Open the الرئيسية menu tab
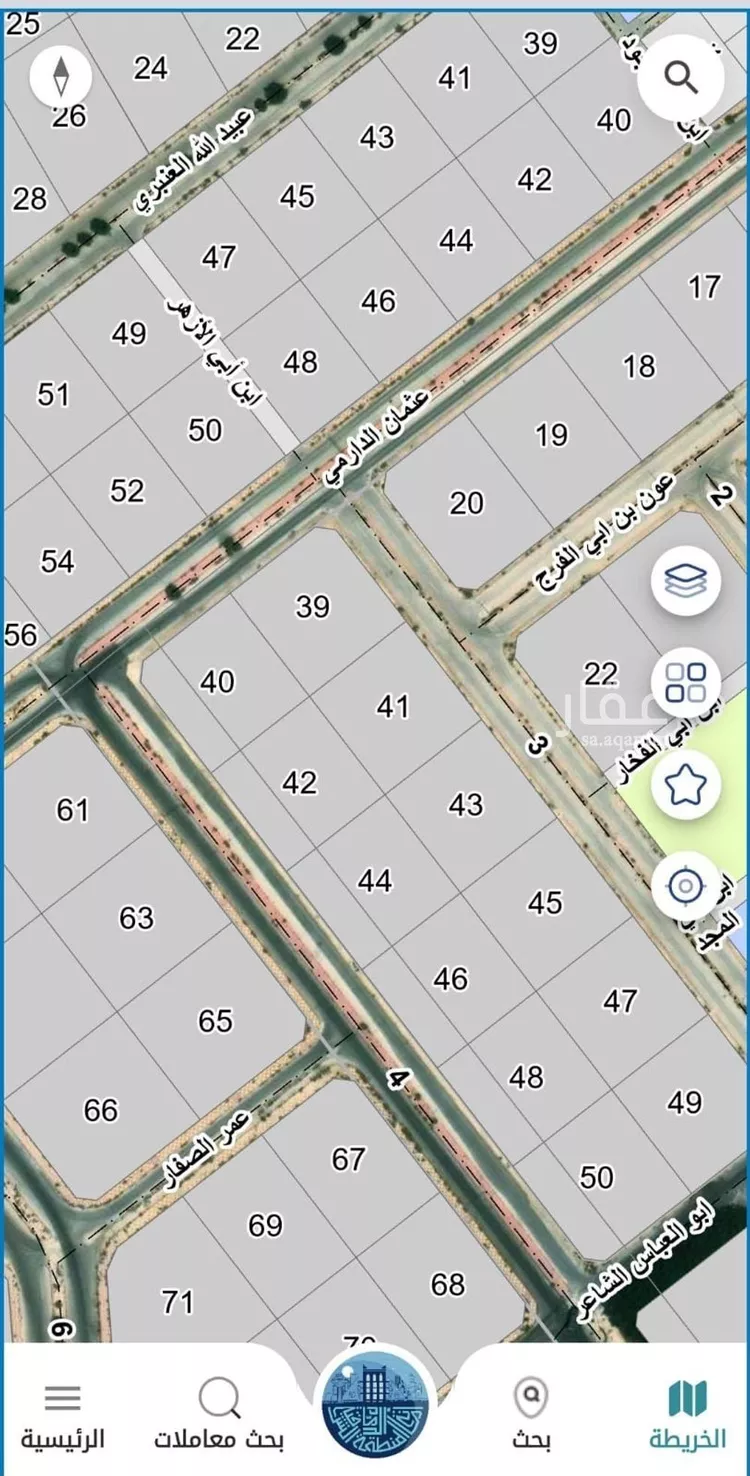Image resolution: width=750 pixels, height=1476 pixels. point(63,1414)
